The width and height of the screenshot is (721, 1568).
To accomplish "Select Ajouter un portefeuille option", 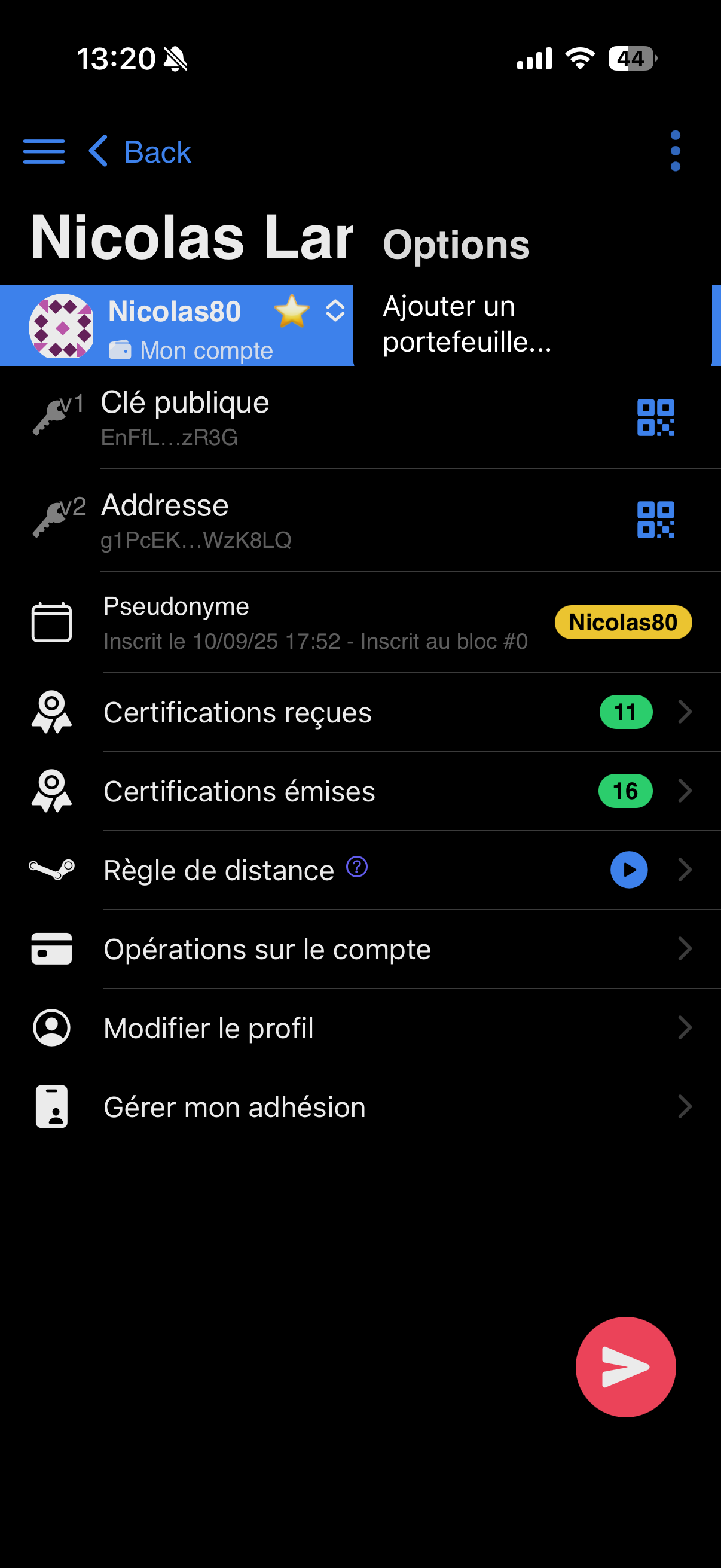I will click(x=467, y=324).
